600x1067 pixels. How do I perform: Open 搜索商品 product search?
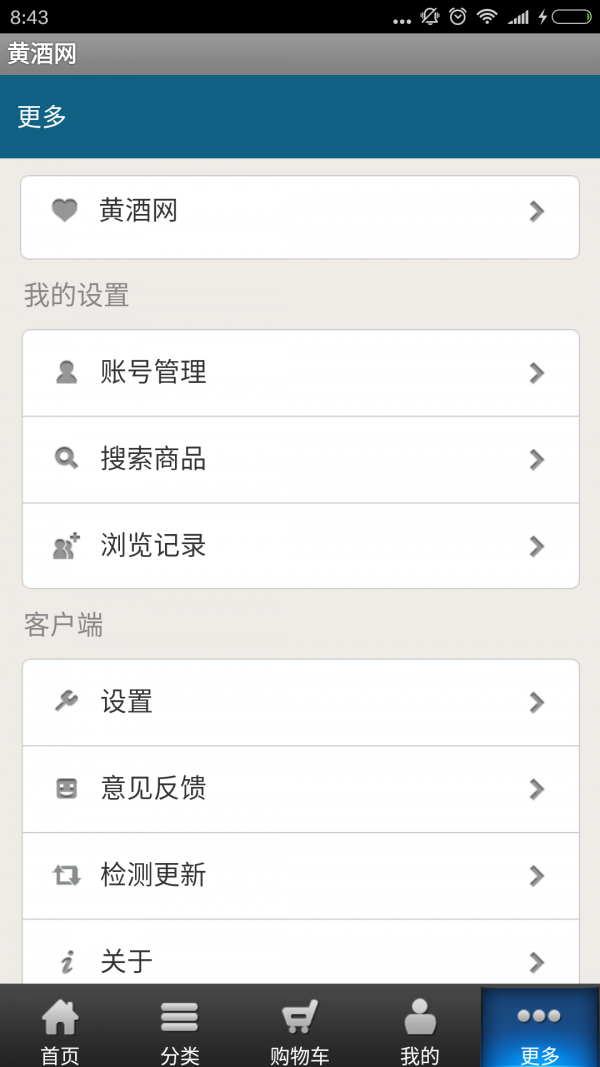coord(300,460)
